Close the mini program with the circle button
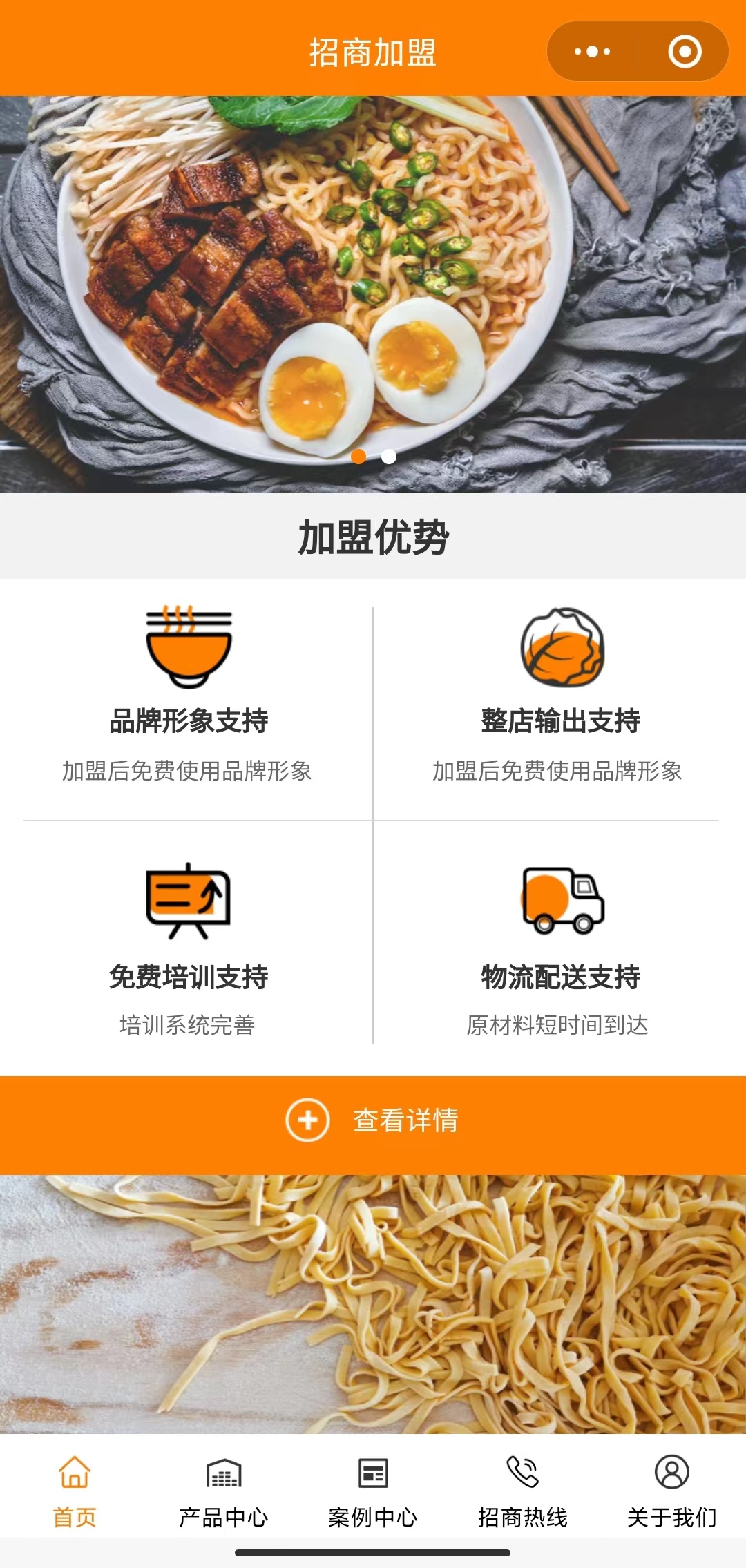746x1568 pixels. (685, 52)
